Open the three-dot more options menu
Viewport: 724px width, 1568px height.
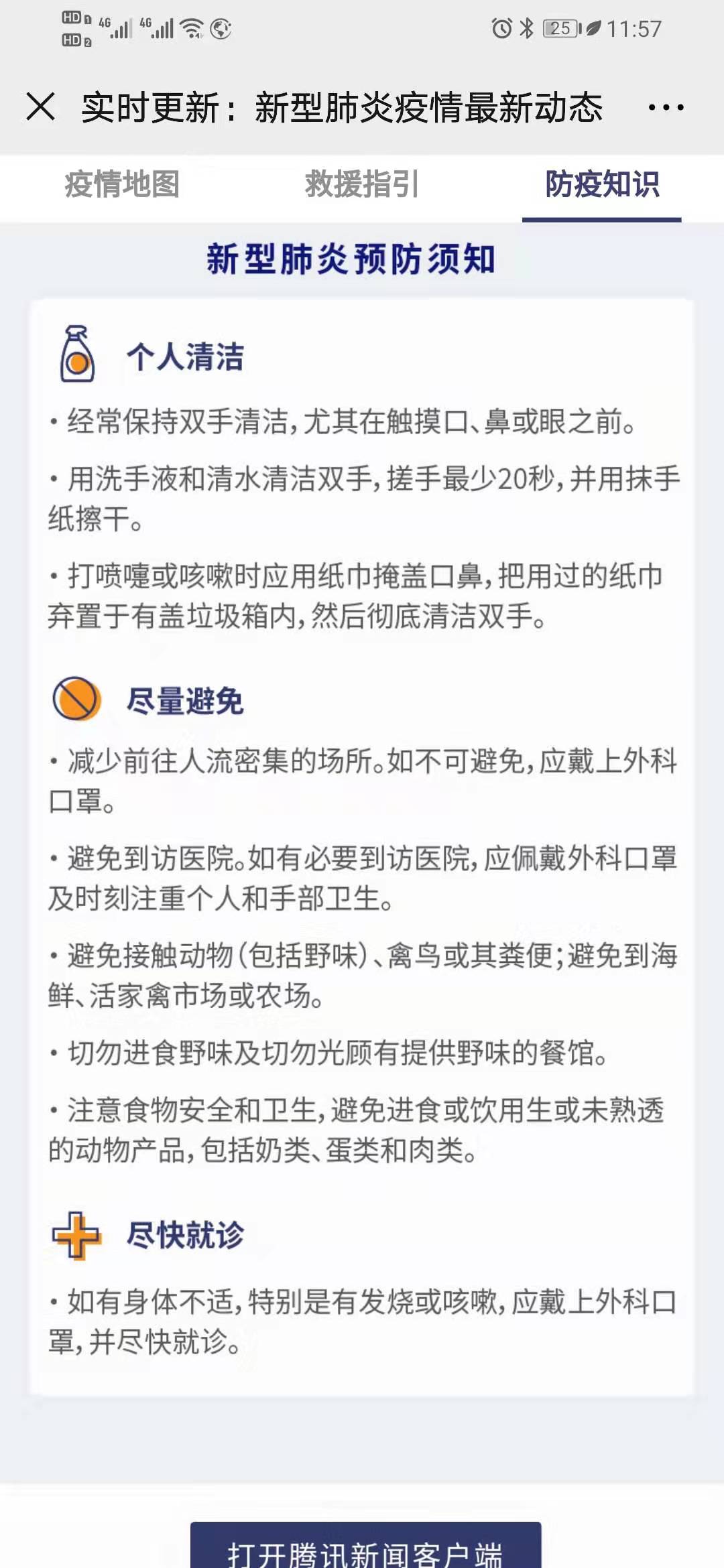(x=666, y=107)
